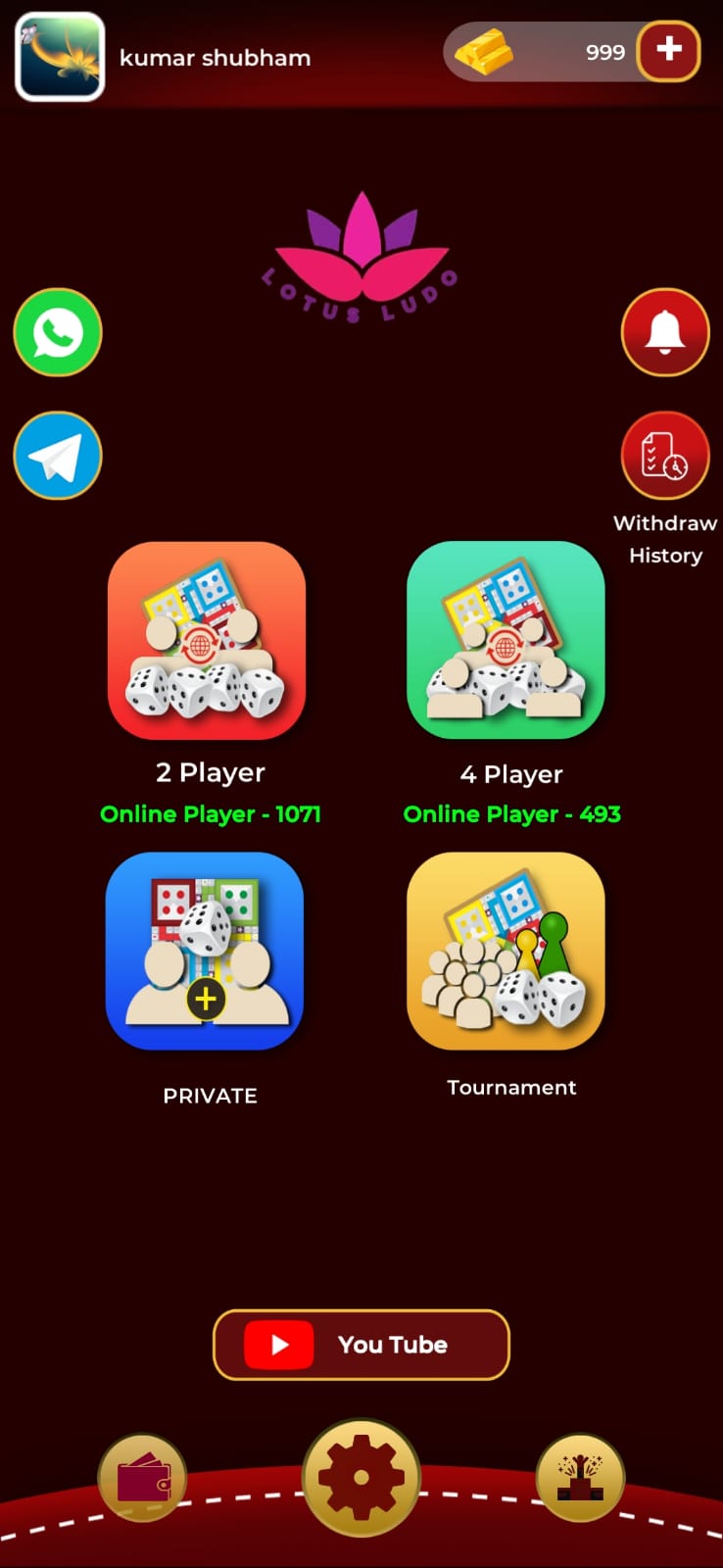Open the PRIVATE game mode
The width and height of the screenshot is (723, 1568).
click(206, 951)
